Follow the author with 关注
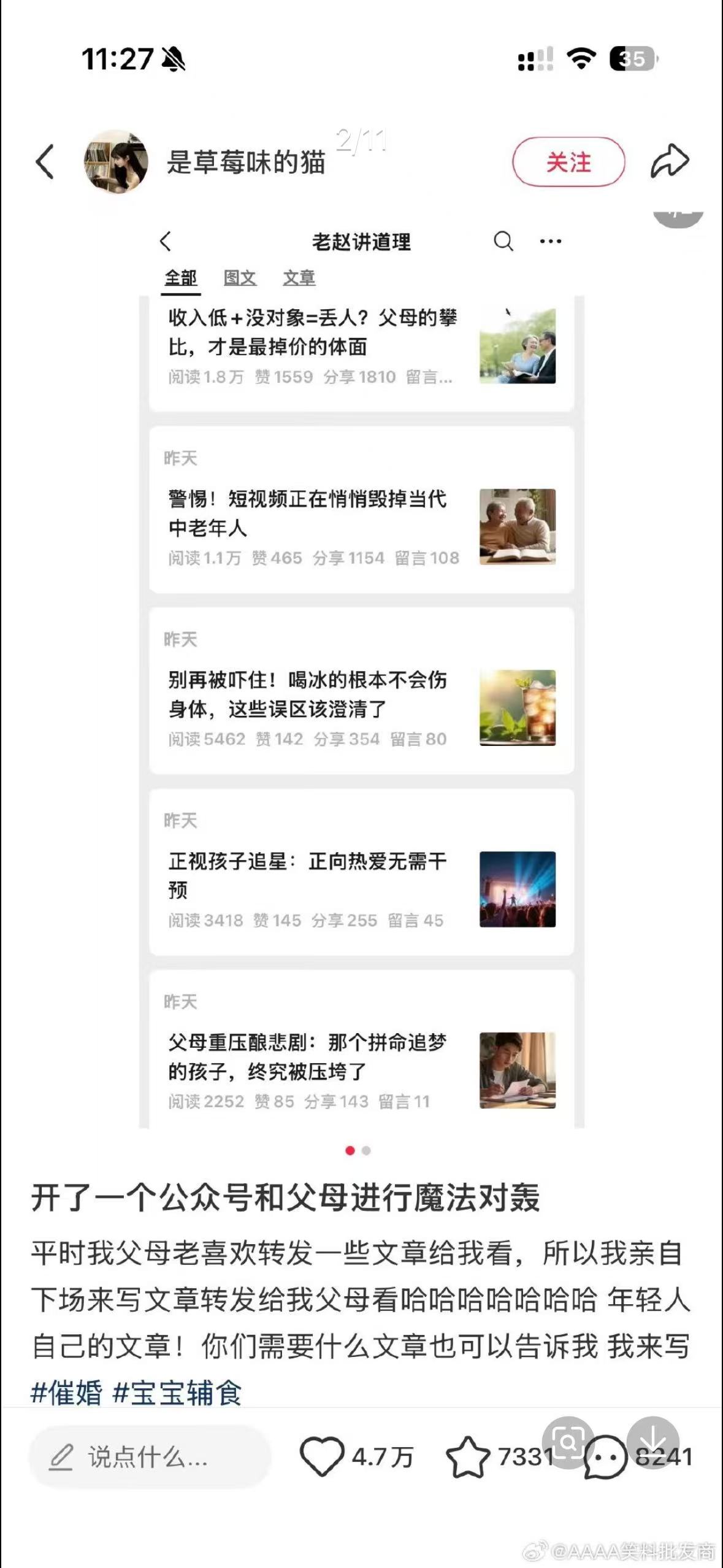 [568, 162]
